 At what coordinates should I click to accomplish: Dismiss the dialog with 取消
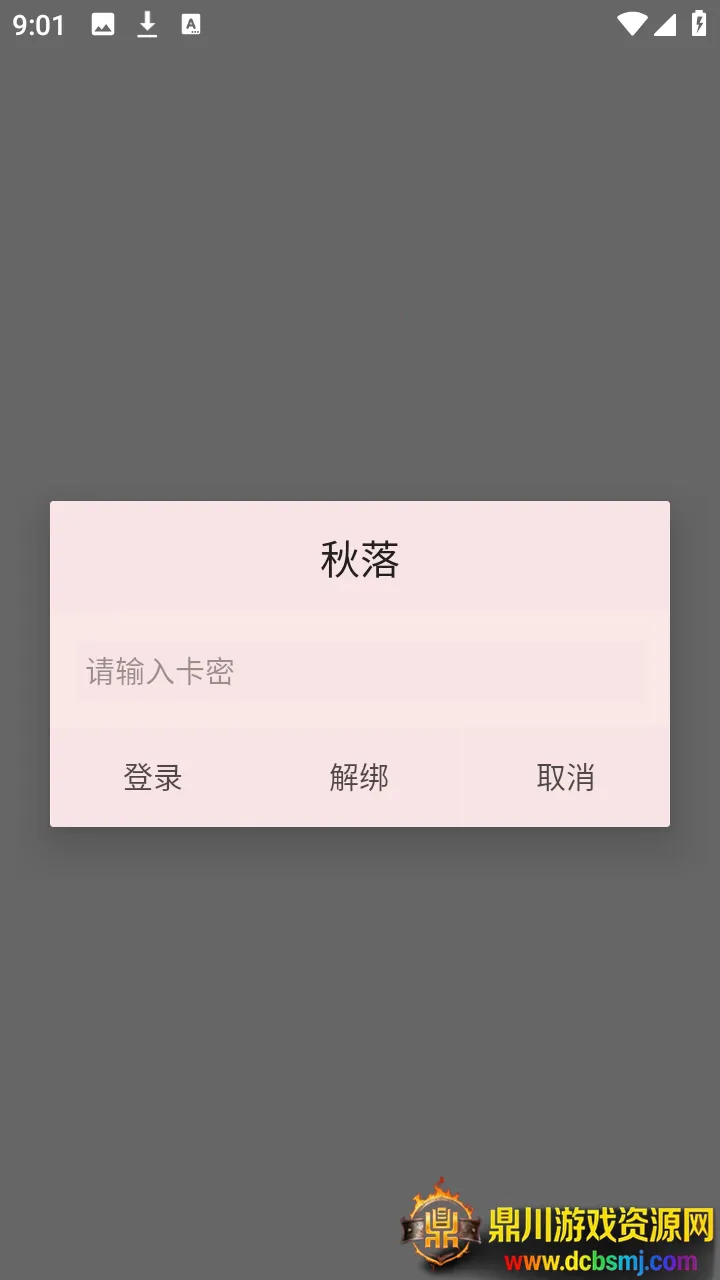[565, 777]
